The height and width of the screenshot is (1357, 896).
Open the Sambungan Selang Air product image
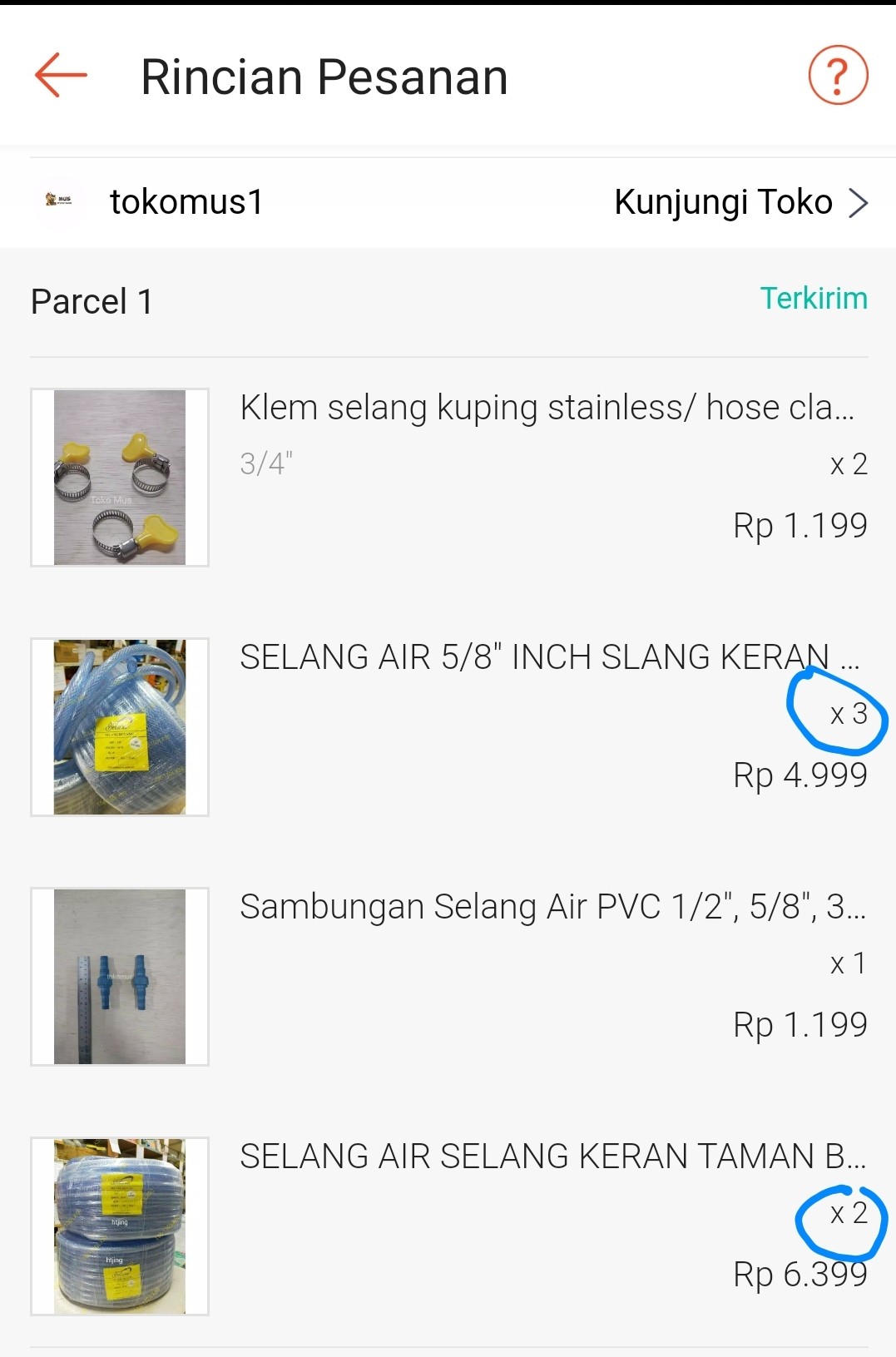tap(119, 977)
